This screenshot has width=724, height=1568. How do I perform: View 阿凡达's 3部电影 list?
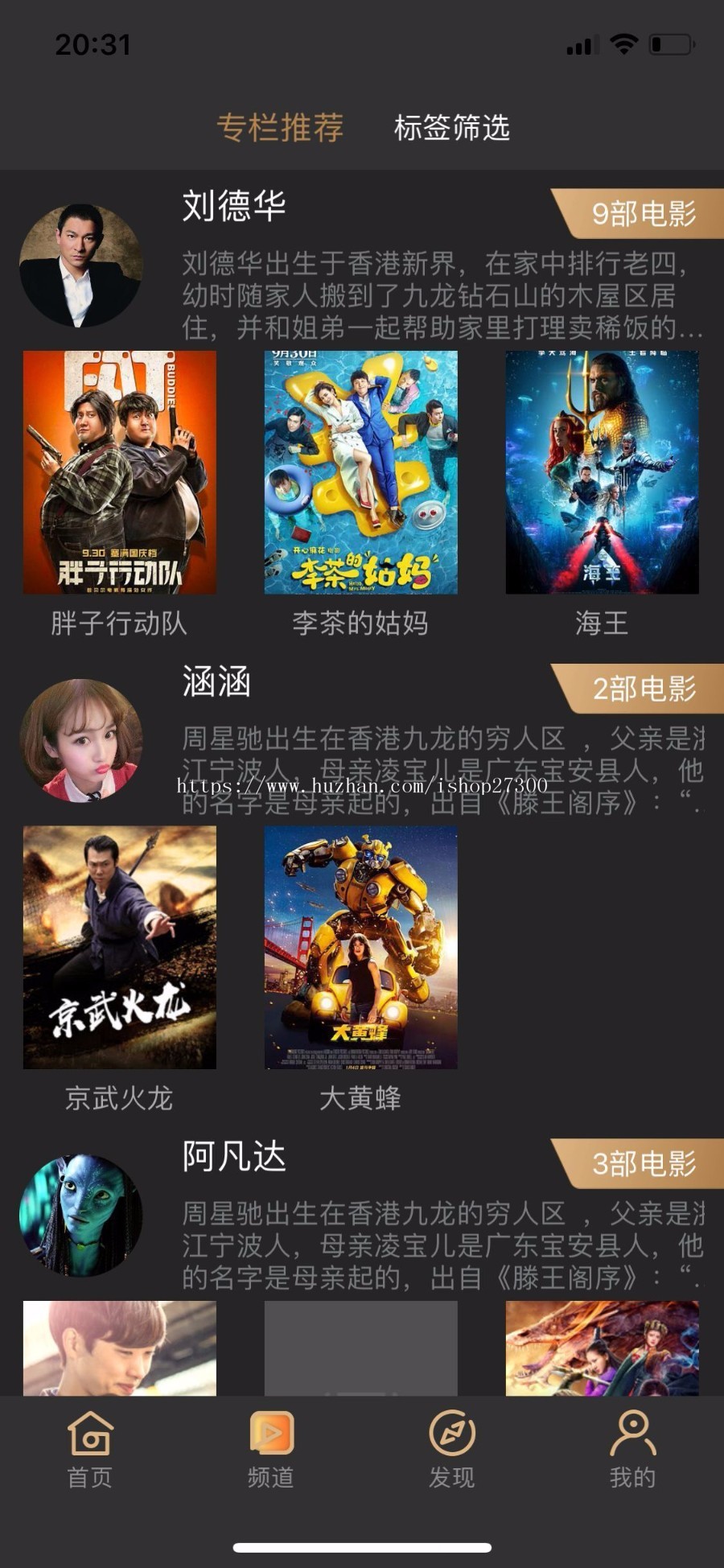641,1163
